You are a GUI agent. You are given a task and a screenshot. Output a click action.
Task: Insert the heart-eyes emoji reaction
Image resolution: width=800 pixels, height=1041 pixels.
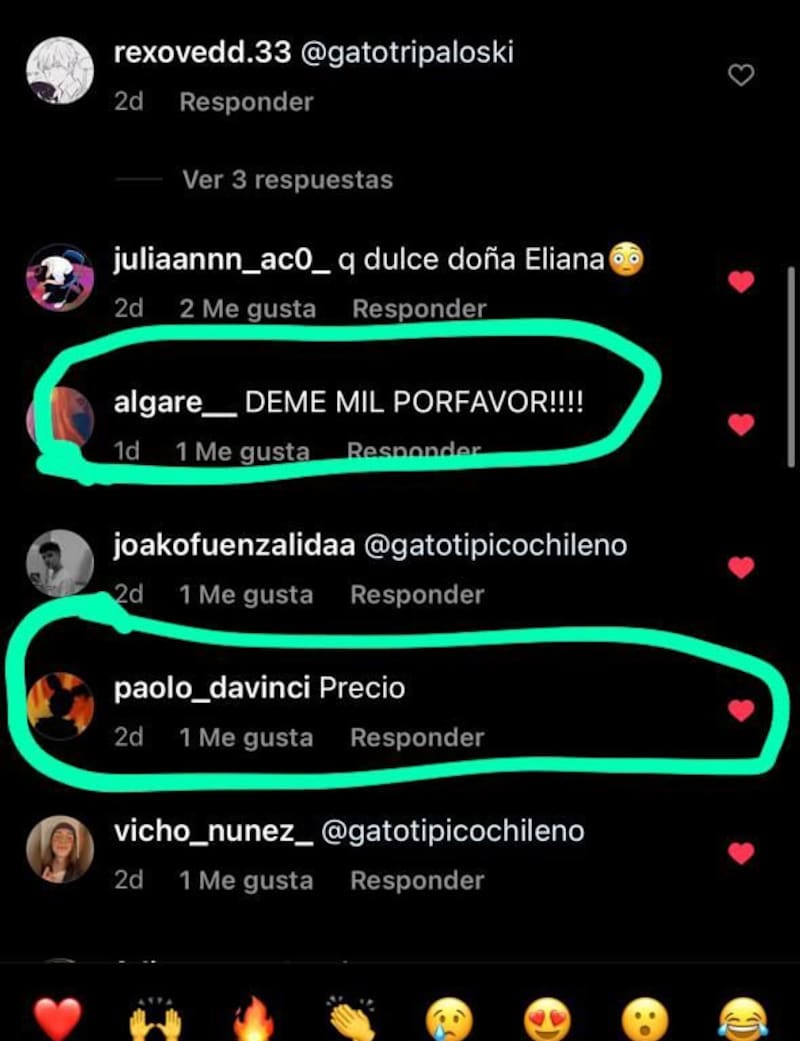pyautogui.click(x=547, y=1020)
